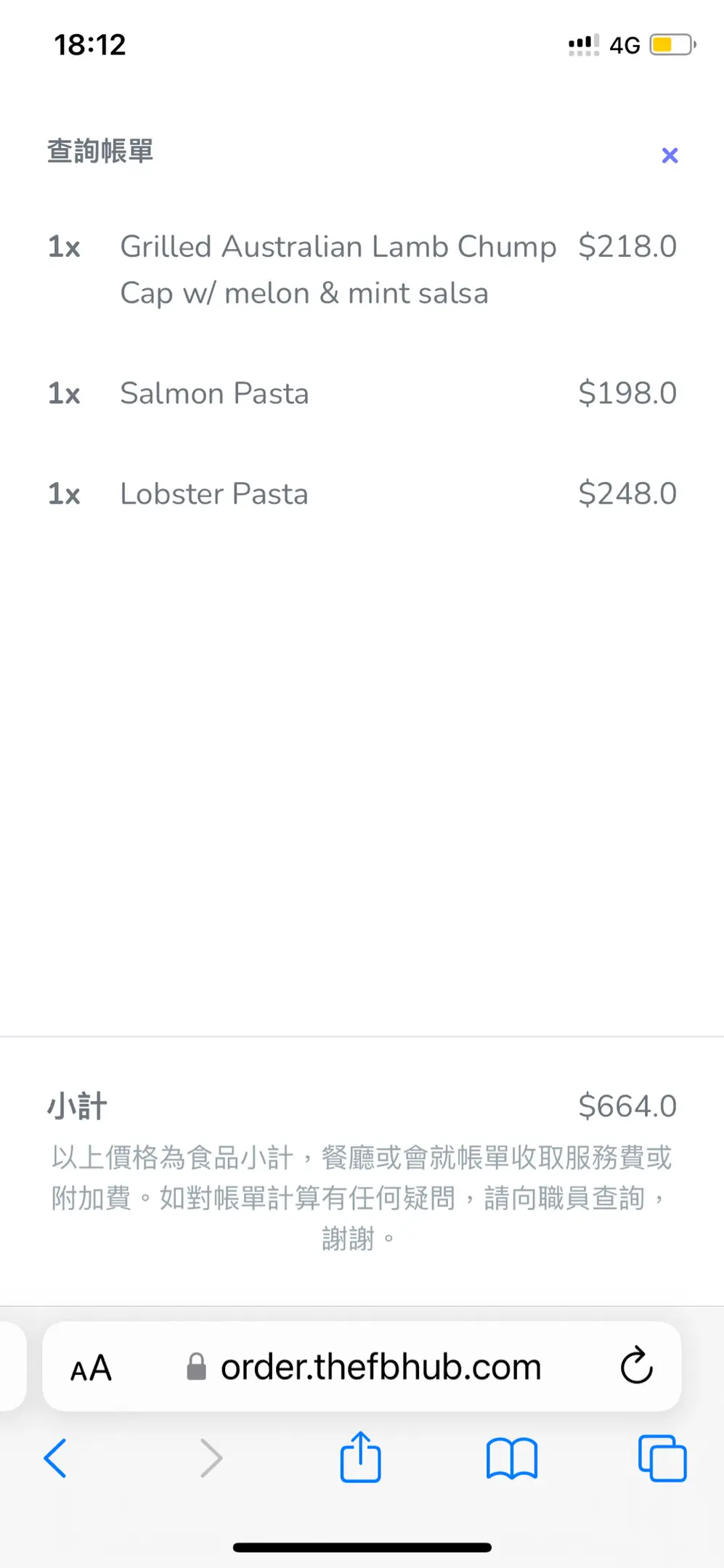724x1568 pixels.
Task: Close the bill inquiry panel
Action: pyautogui.click(x=670, y=155)
